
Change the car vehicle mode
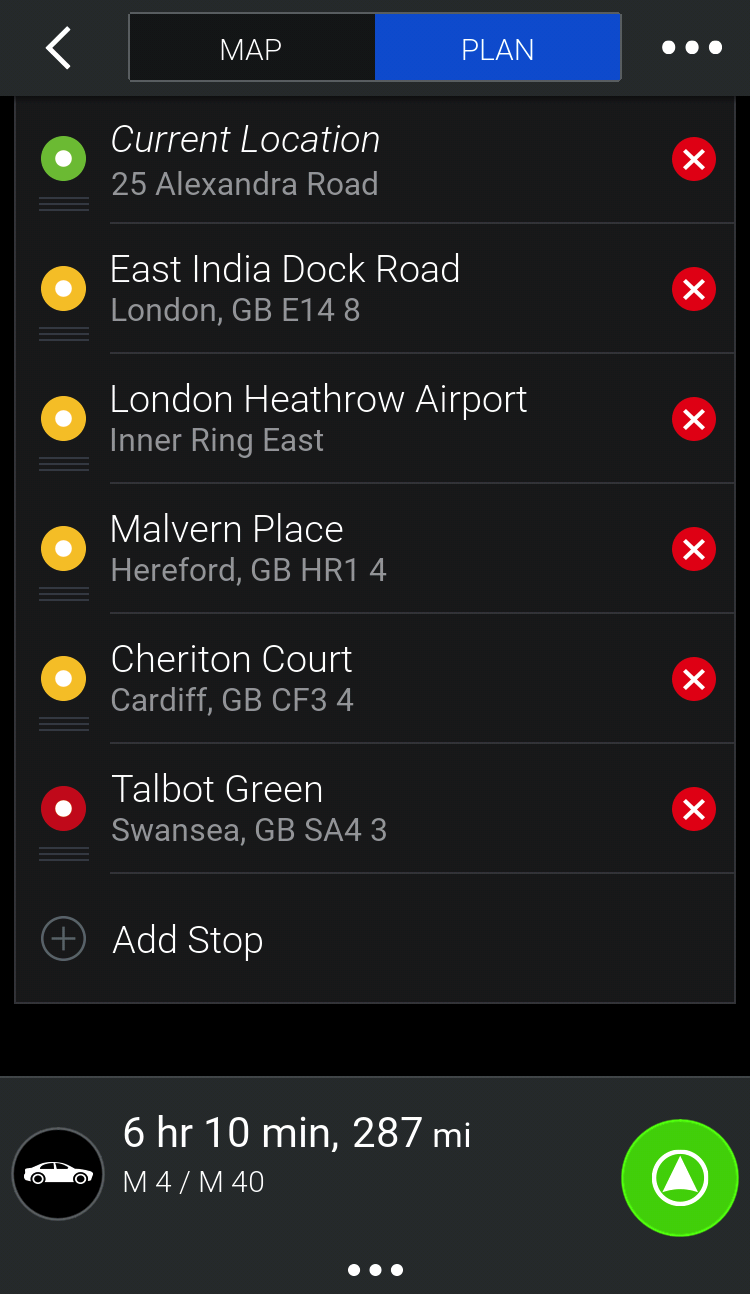(x=58, y=1174)
